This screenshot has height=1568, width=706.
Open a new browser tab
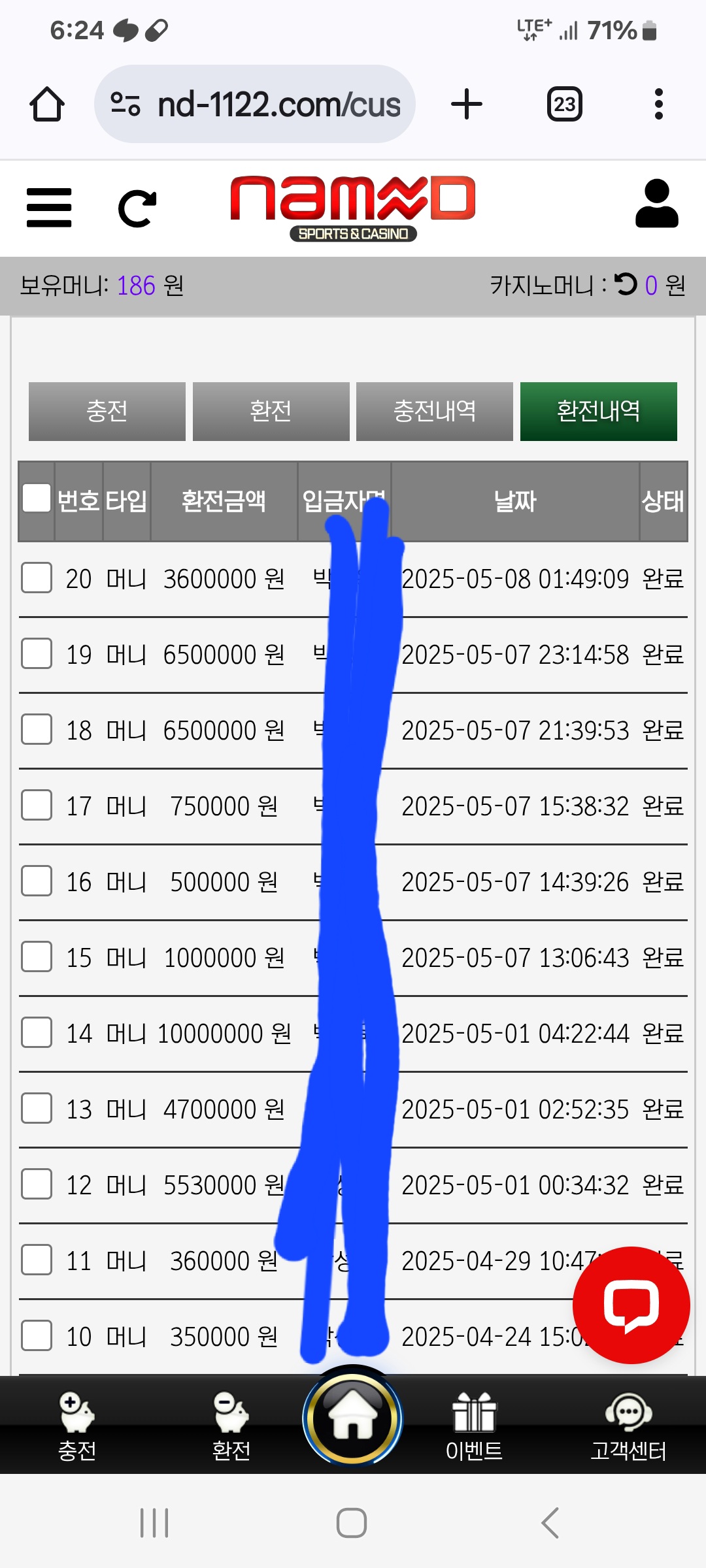pyautogui.click(x=467, y=105)
